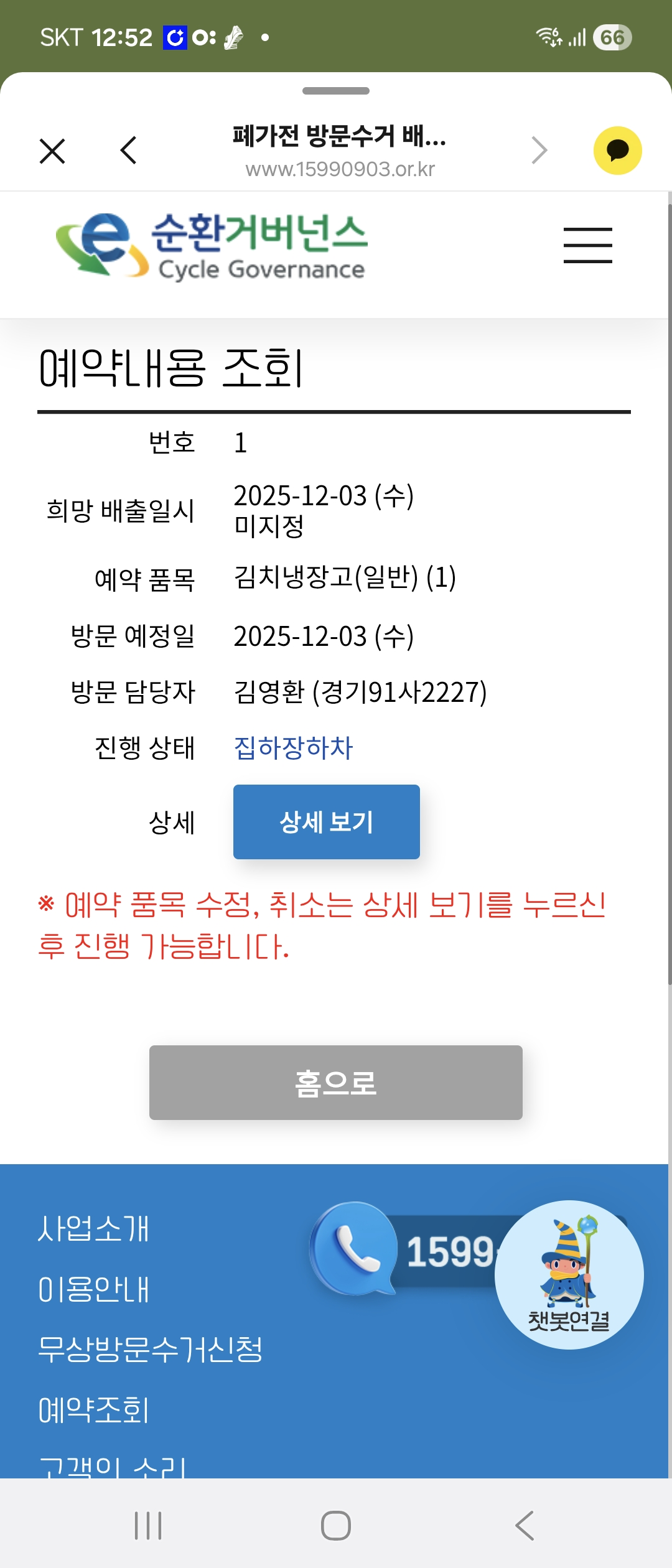Tap the system home button
Screen dimensions: 672x1568
[335, 1526]
